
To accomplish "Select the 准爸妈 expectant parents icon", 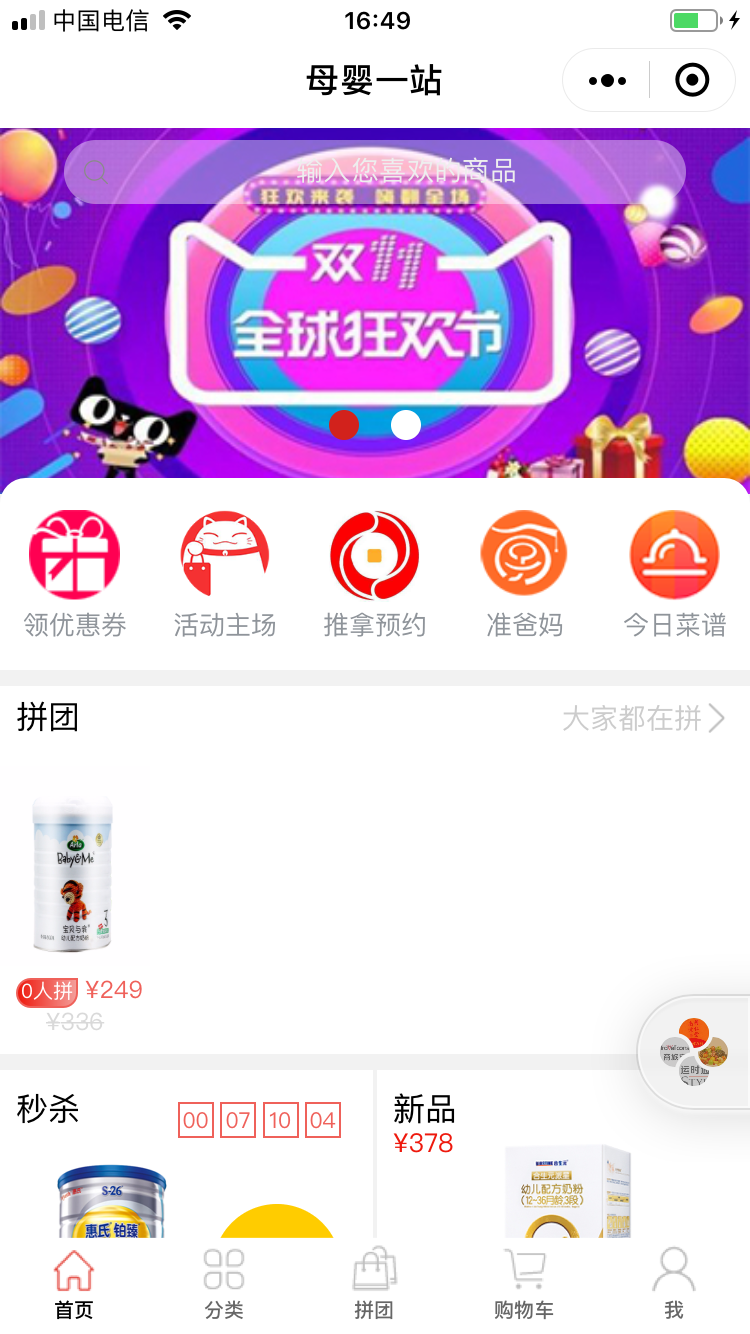I will click(523, 554).
